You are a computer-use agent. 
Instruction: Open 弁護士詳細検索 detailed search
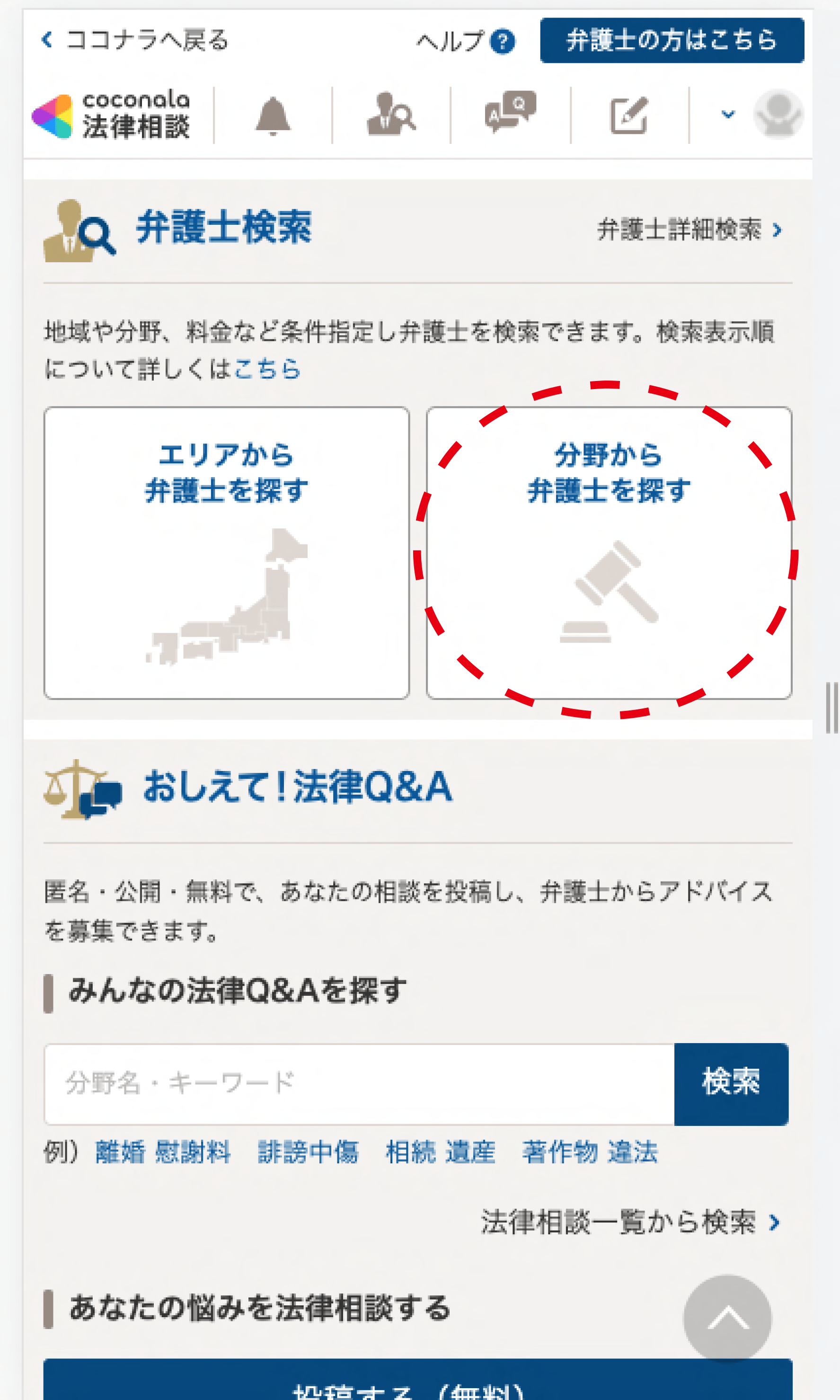689,230
